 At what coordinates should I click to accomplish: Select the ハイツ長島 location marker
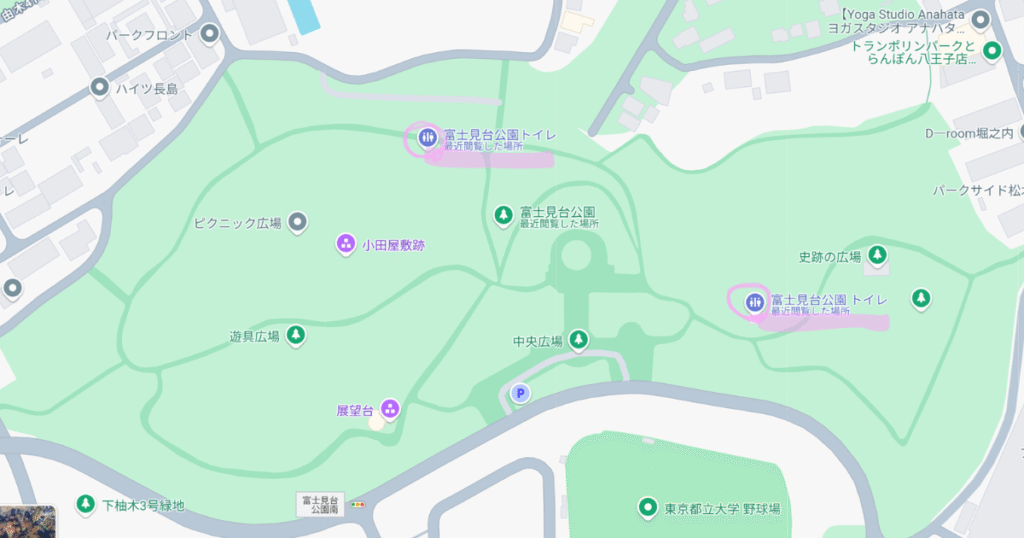coord(100,89)
